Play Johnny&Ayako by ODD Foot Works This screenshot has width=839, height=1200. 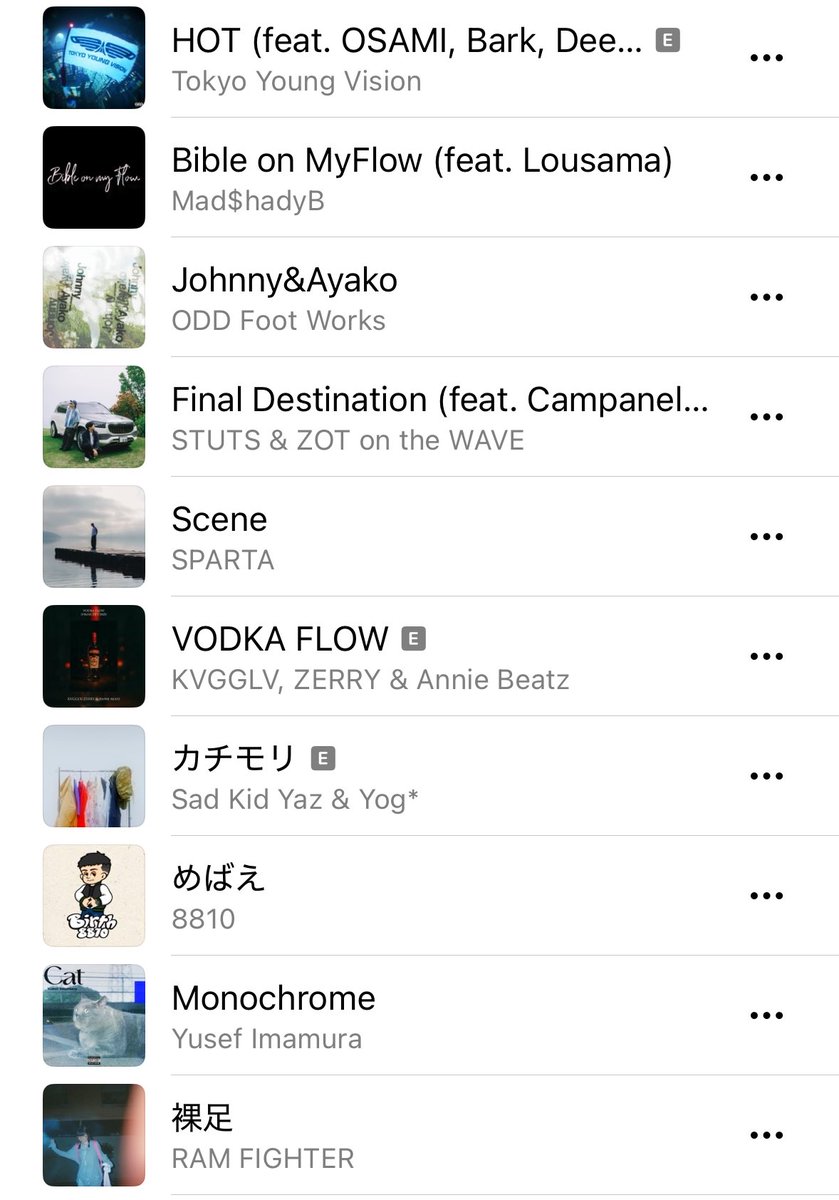(x=285, y=281)
